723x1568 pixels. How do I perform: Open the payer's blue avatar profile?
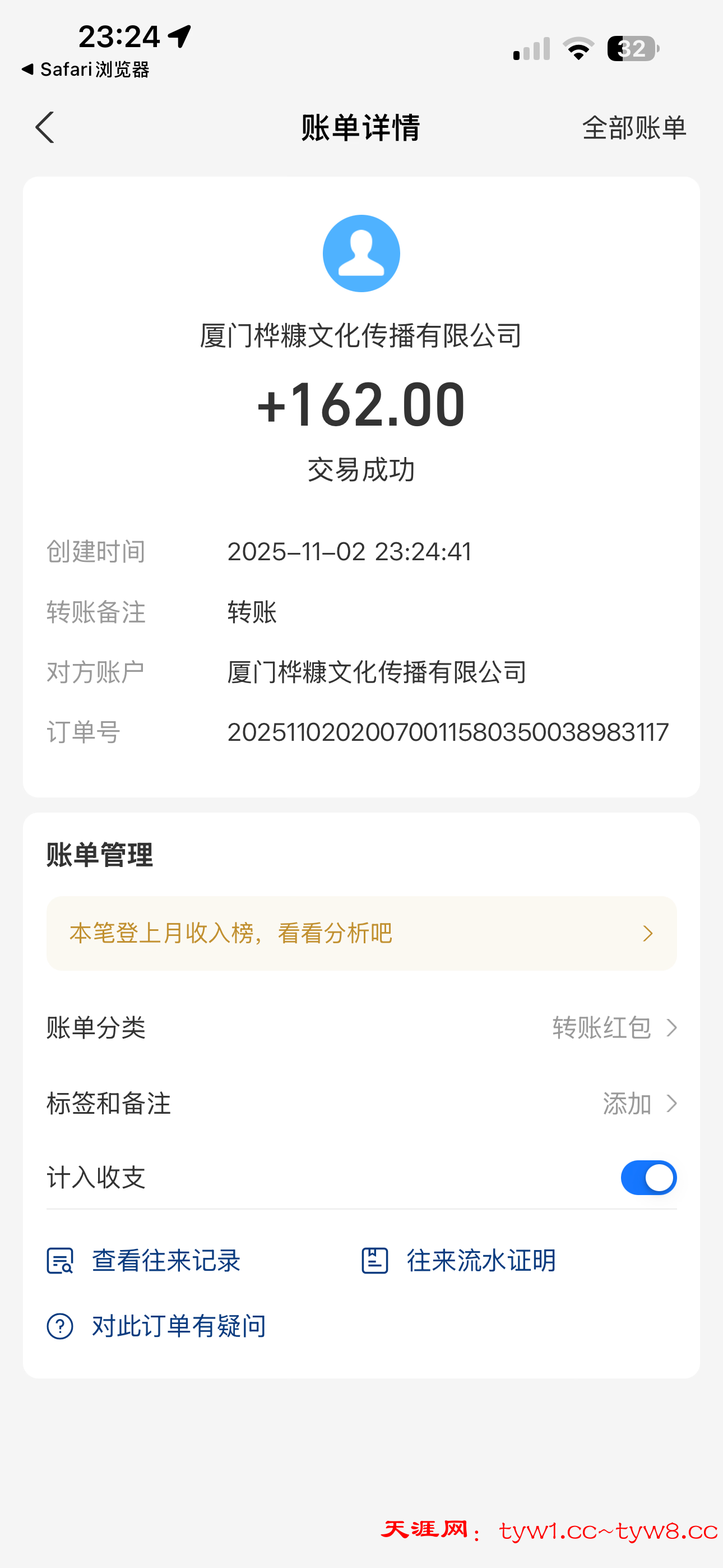click(361, 253)
